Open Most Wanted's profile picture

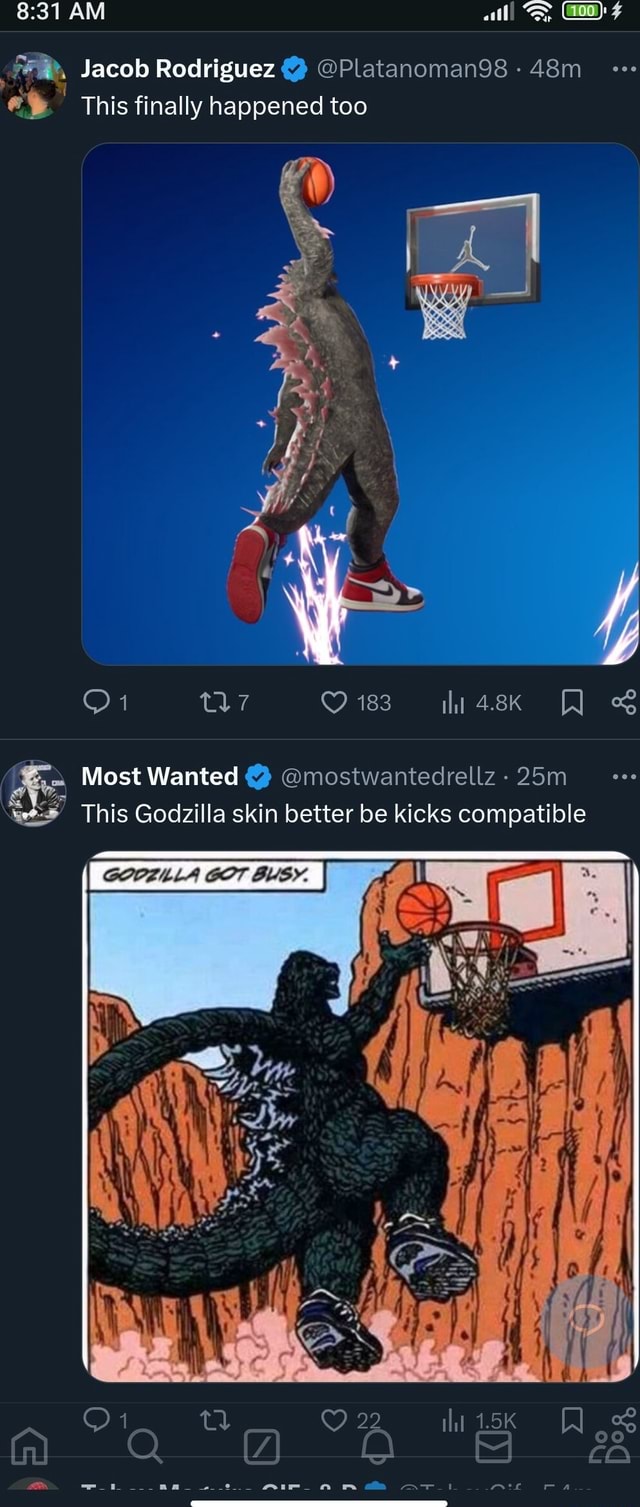point(33,792)
